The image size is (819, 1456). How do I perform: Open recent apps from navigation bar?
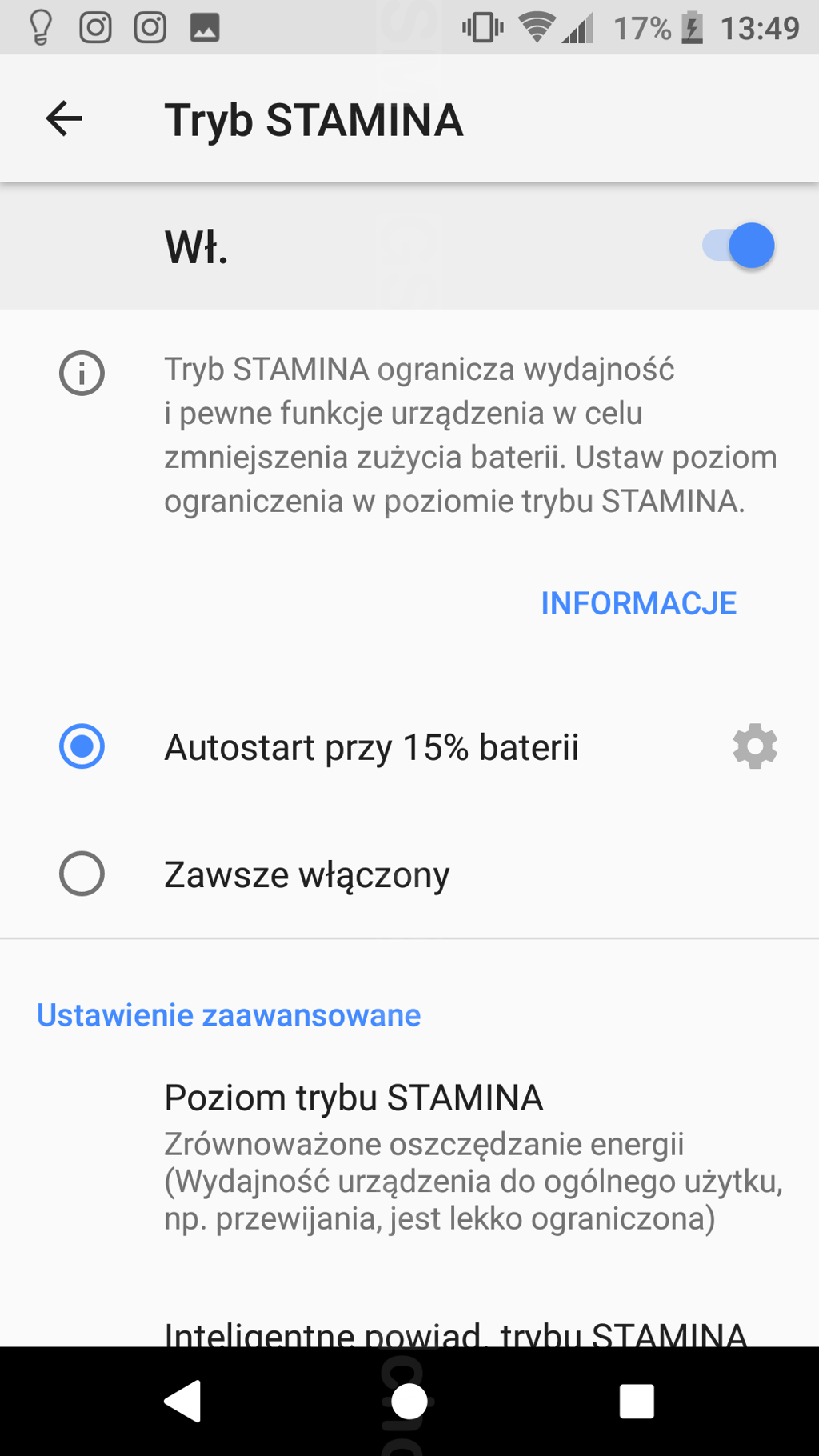tap(637, 1402)
